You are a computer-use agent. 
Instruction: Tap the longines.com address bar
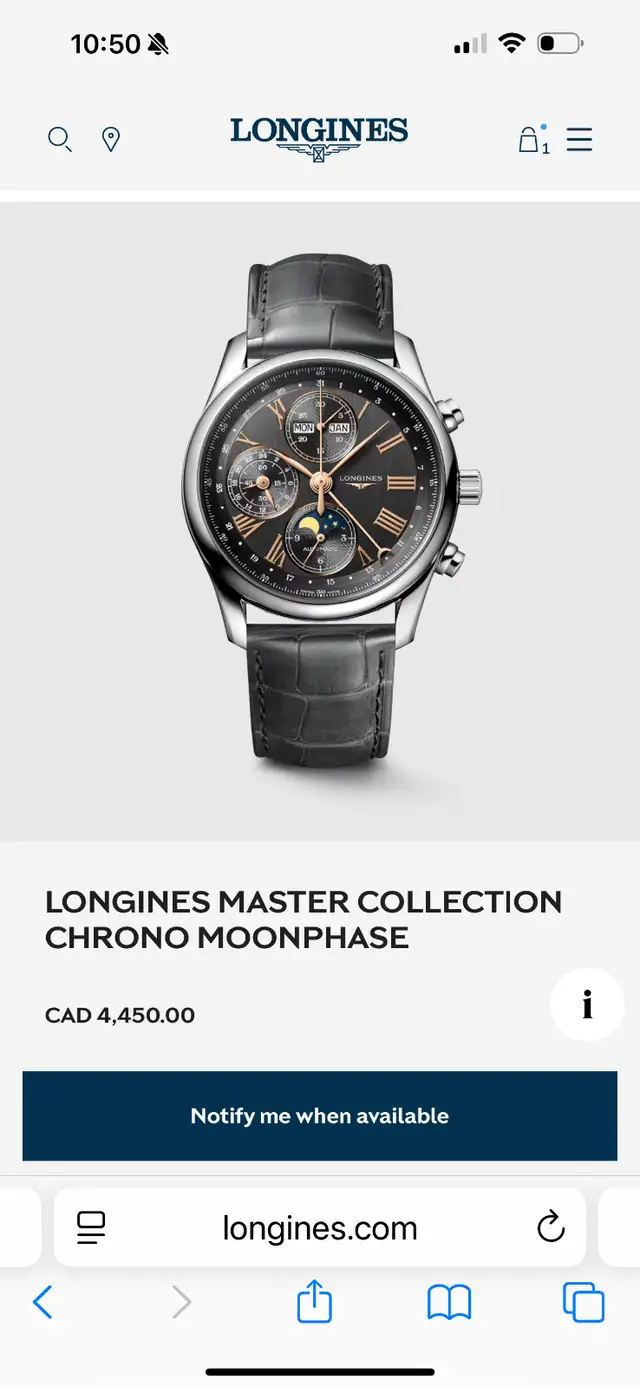point(320,1228)
